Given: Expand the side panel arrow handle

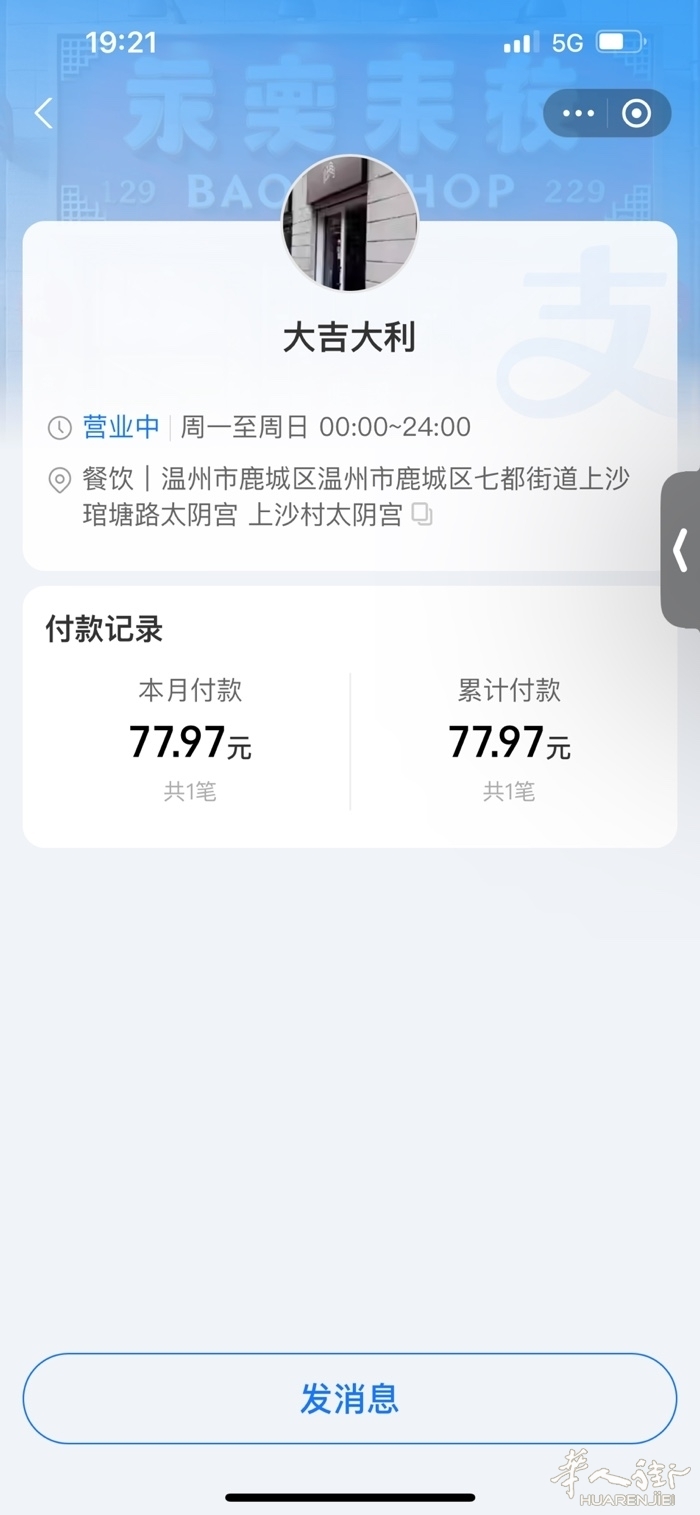Looking at the screenshot, I should 681,549.
